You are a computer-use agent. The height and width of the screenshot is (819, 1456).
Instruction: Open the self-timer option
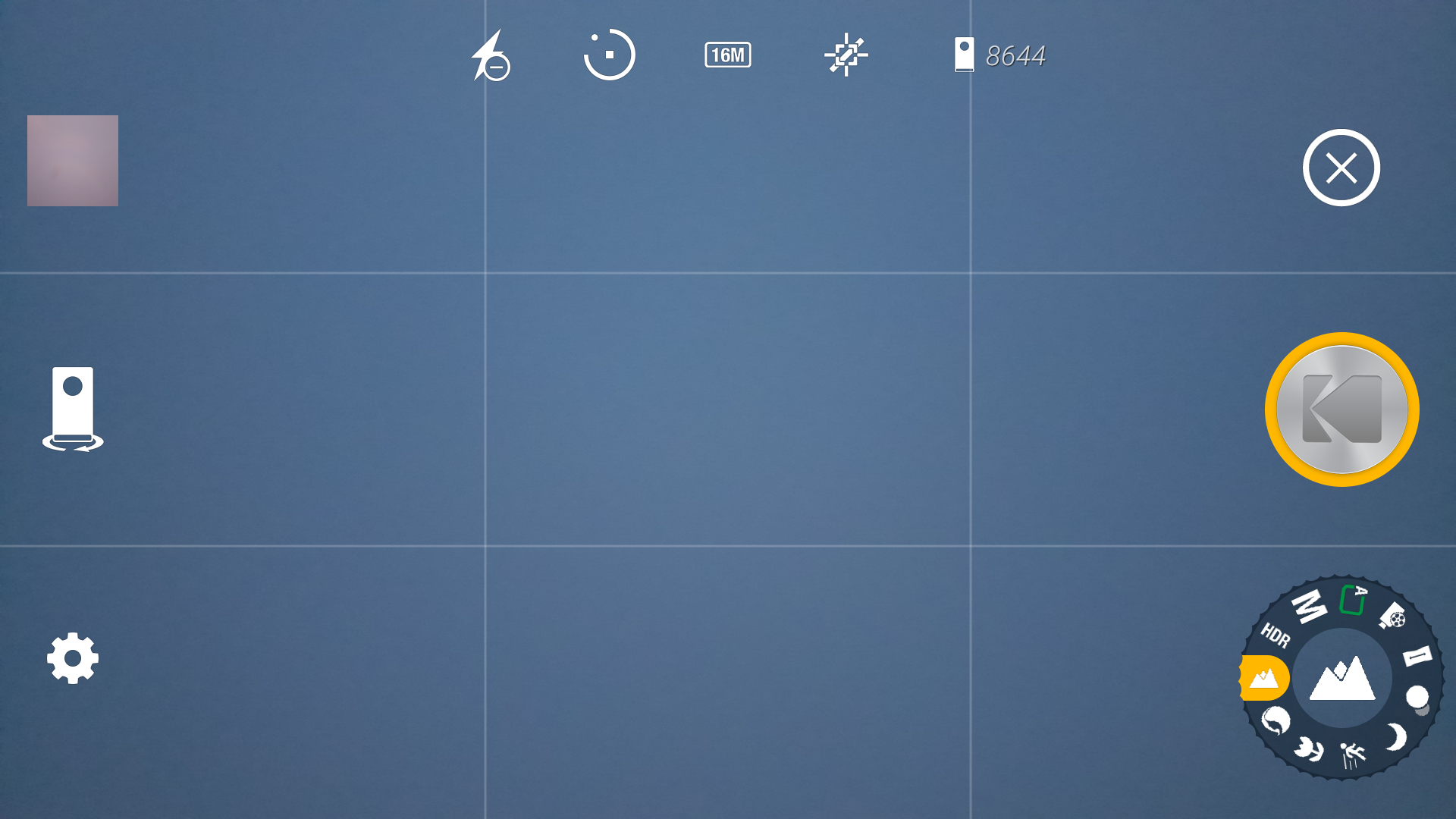609,55
